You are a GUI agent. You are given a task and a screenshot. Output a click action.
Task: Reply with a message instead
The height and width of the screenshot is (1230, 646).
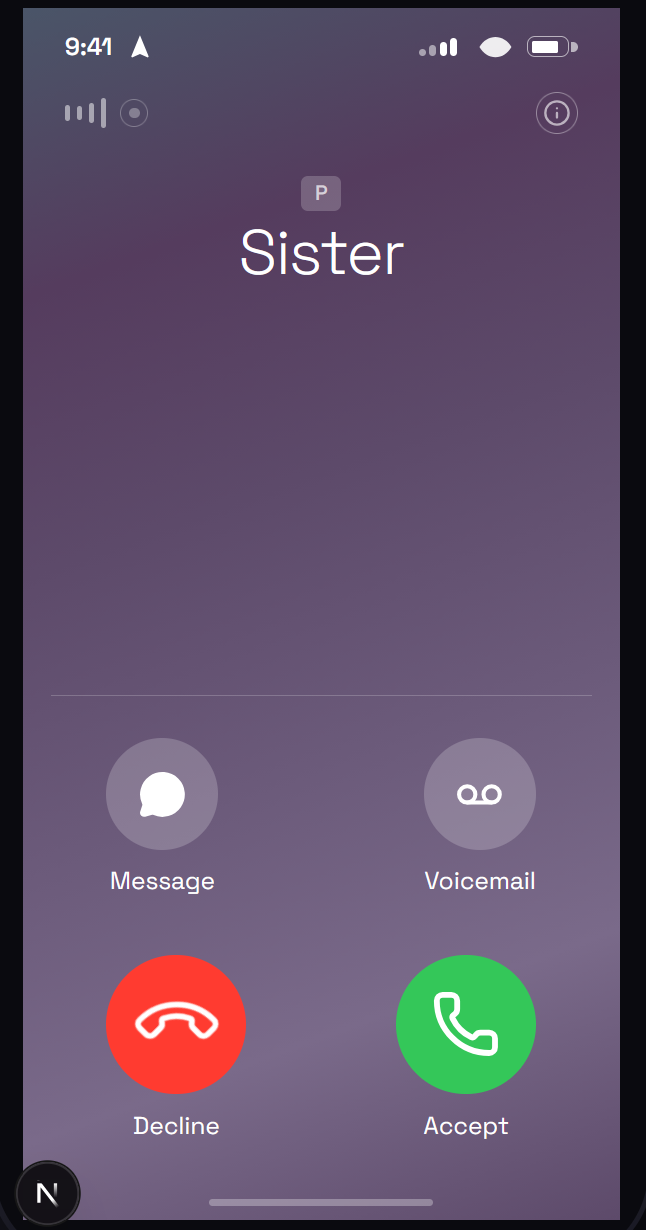(x=162, y=794)
